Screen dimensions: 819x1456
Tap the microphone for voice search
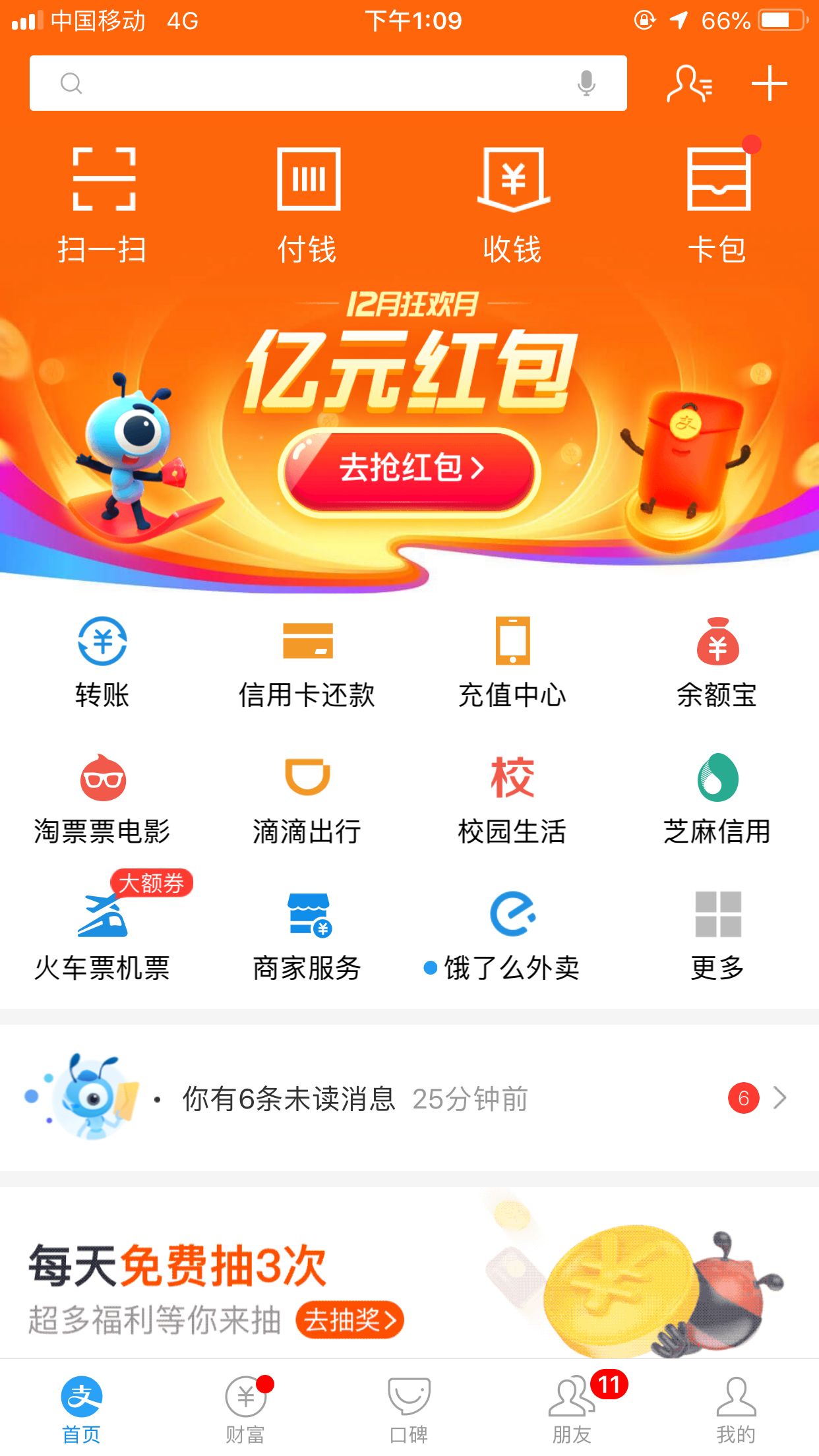click(x=586, y=84)
